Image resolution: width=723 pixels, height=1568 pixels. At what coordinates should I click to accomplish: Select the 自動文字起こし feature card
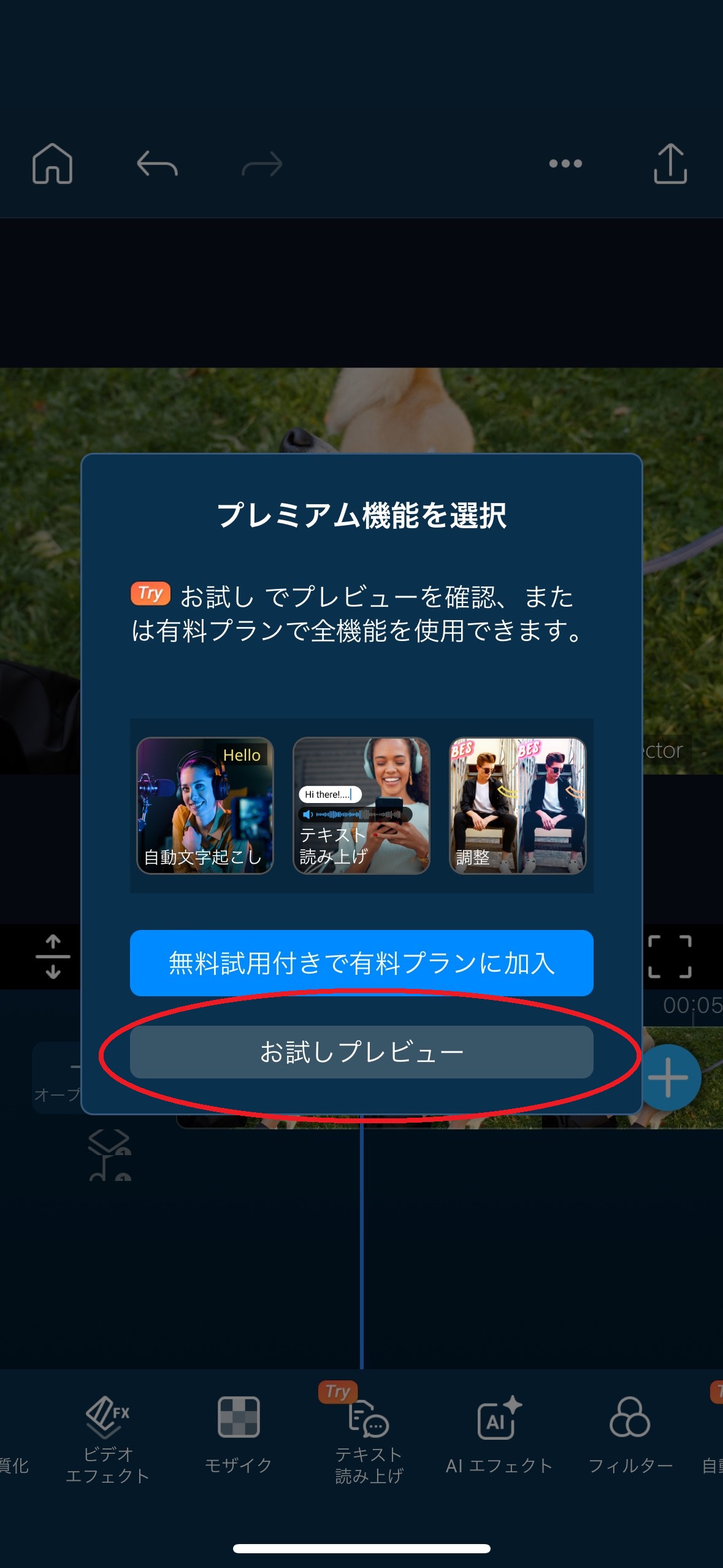click(205, 805)
